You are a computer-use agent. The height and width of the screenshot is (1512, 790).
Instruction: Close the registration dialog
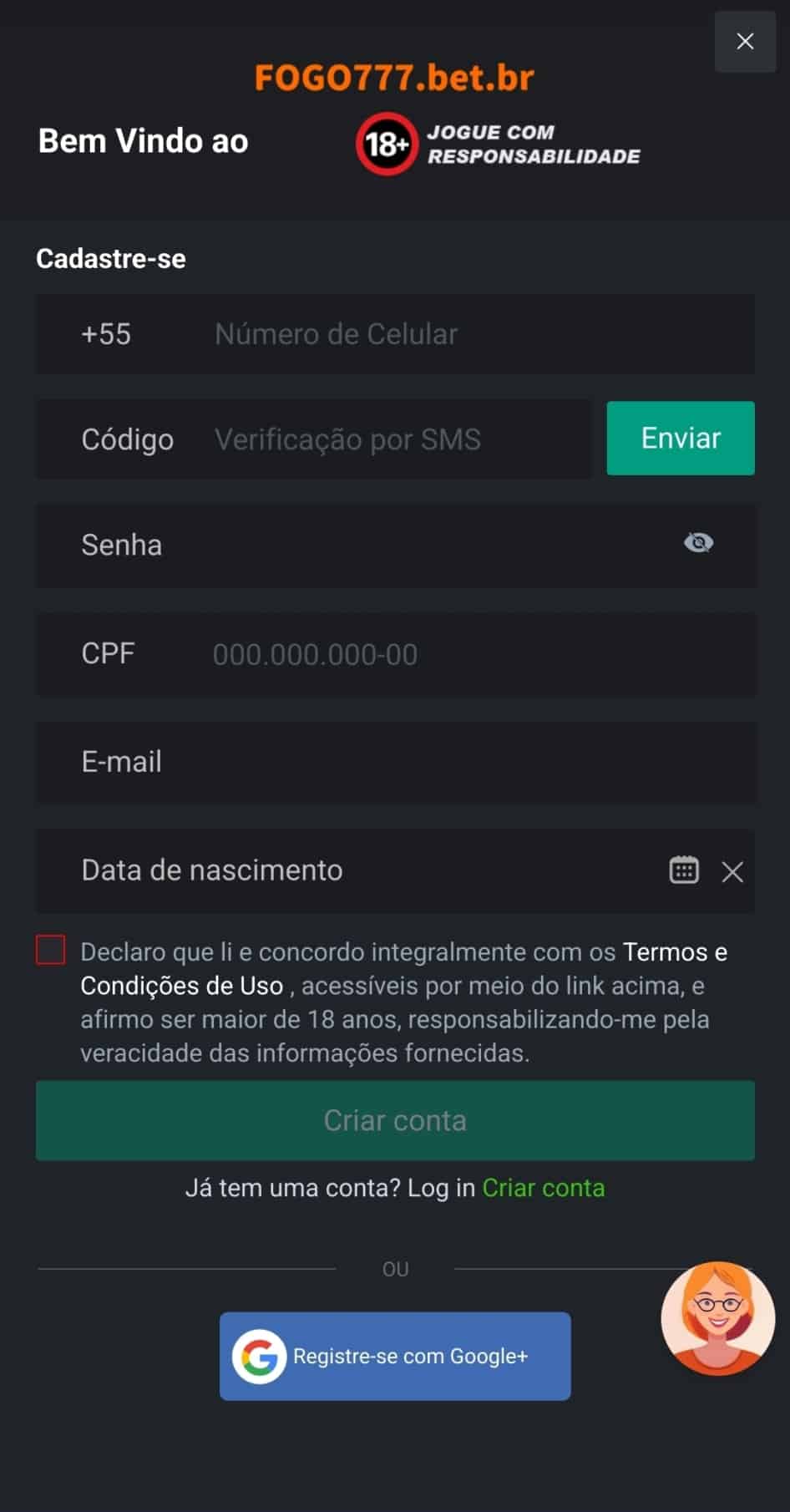[745, 41]
